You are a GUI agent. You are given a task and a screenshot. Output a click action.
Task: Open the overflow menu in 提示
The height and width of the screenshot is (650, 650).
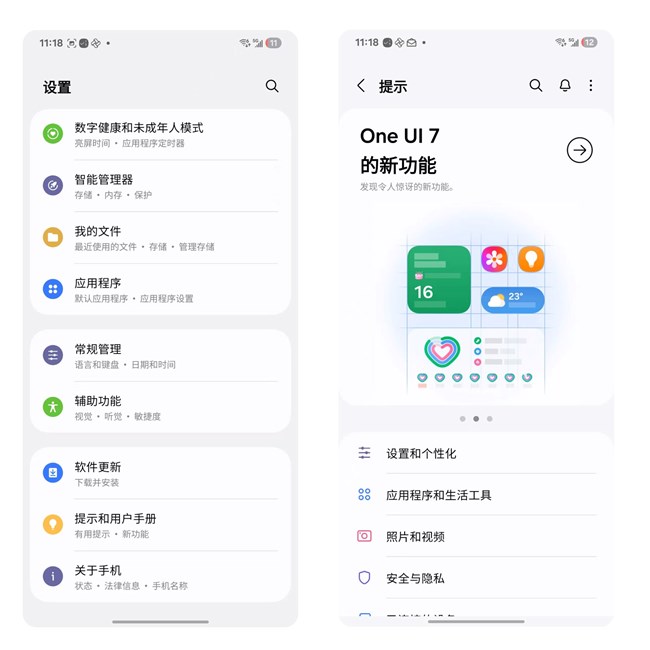click(591, 86)
